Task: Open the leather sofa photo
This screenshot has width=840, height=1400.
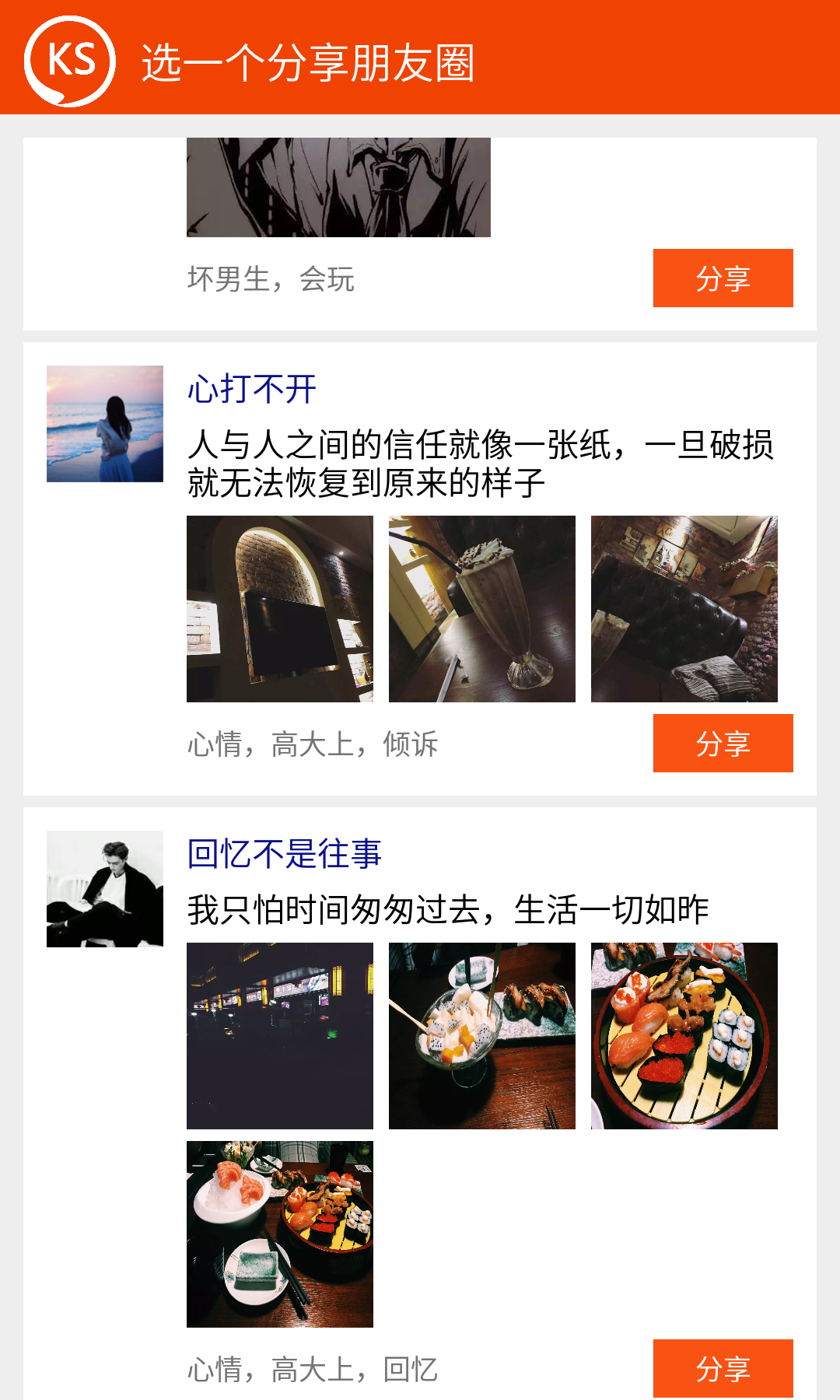Action: [684, 609]
